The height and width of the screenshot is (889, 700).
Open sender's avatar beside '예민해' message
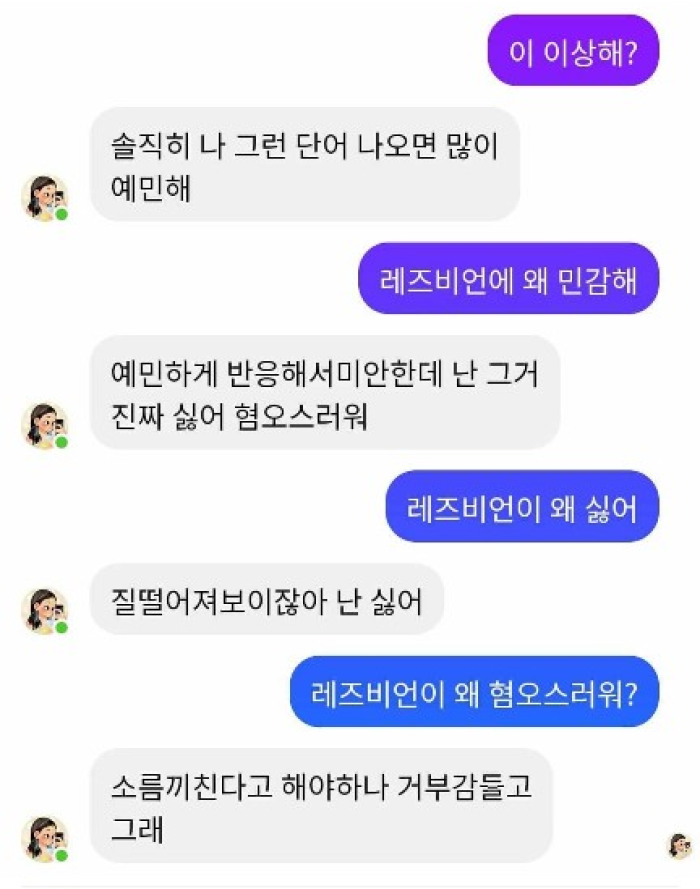[44, 197]
